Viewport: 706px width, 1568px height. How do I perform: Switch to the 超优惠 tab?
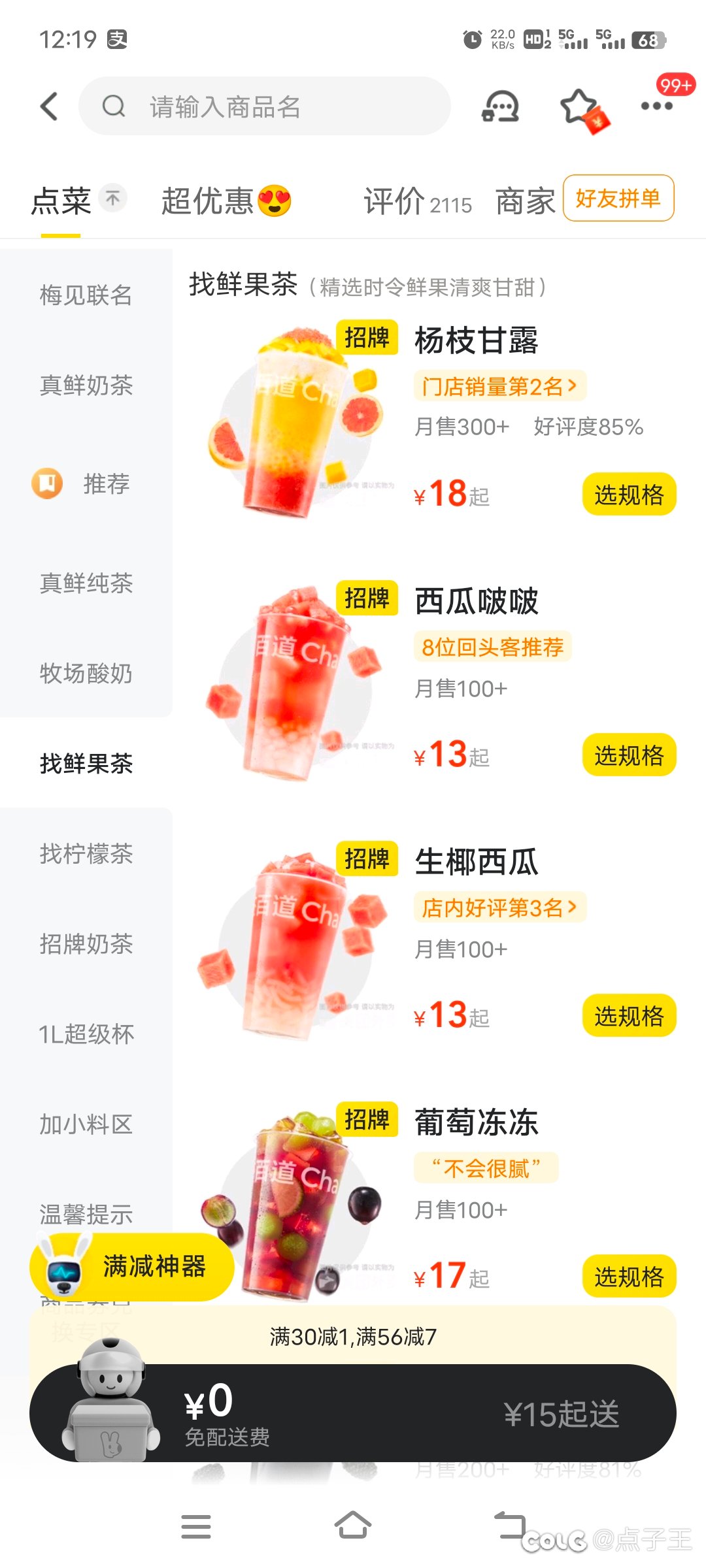coord(226,201)
